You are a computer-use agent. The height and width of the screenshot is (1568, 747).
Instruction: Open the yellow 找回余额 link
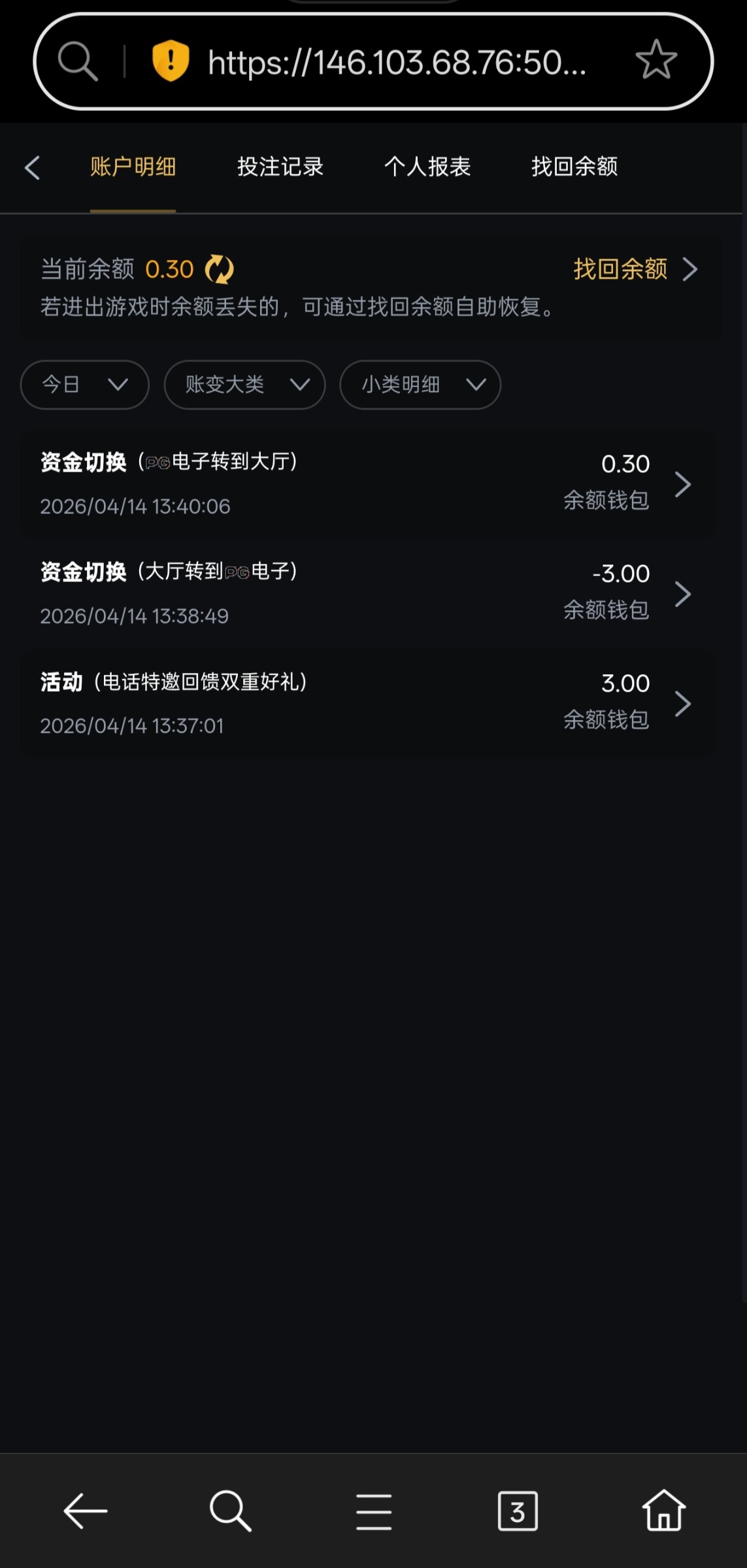tap(634, 269)
